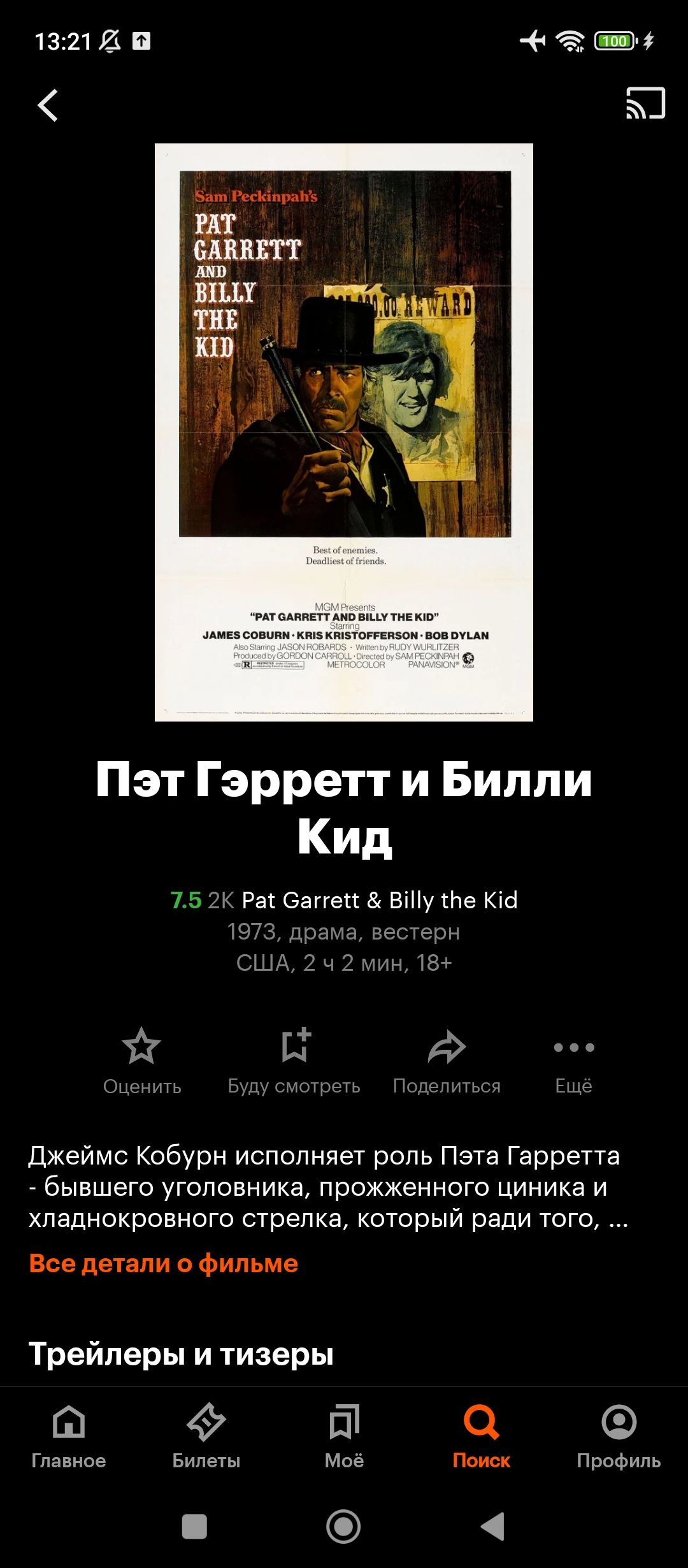688x1568 pixels.
Task: Open the cast to device icon
Action: point(645,103)
